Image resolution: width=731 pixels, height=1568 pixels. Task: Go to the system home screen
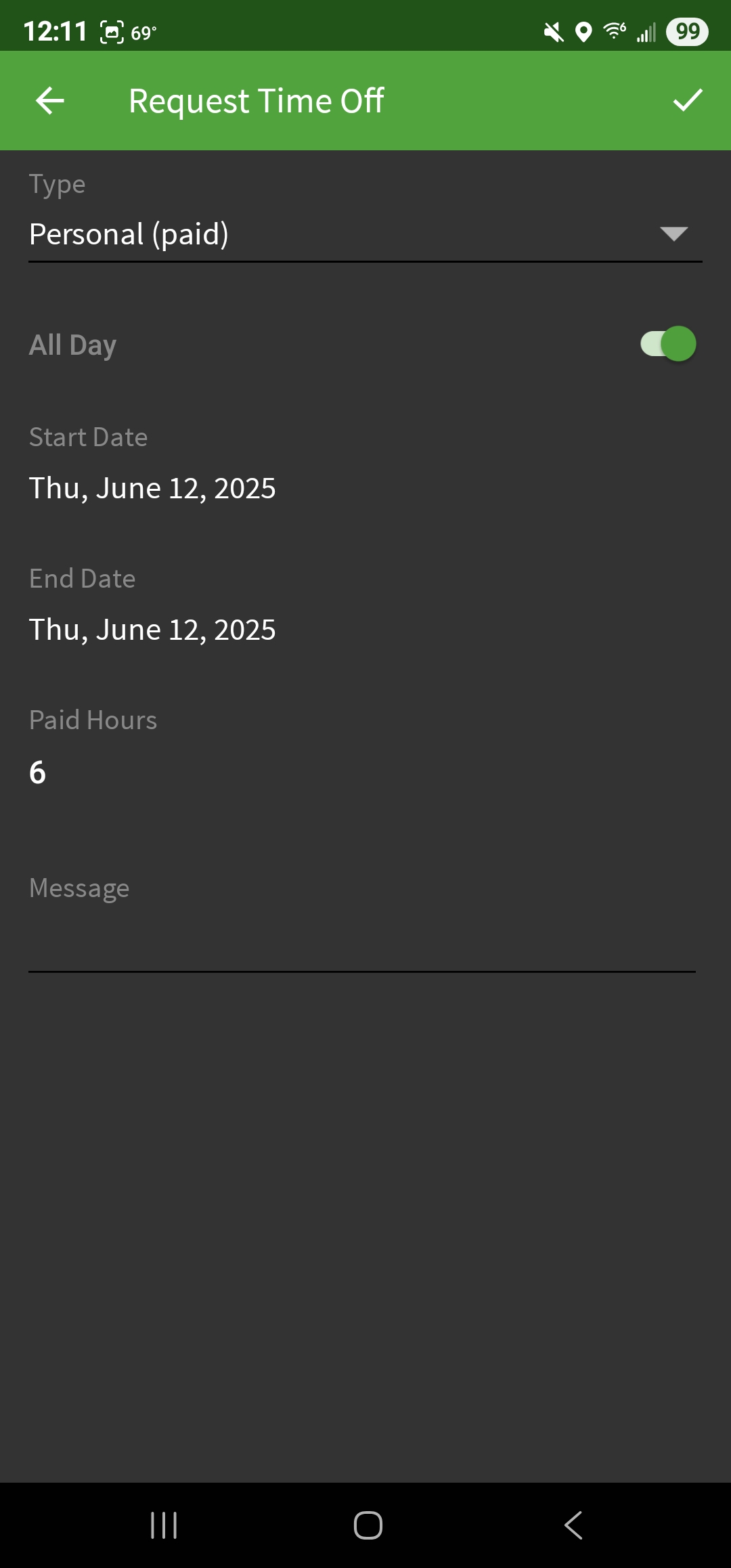[368, 1525]
